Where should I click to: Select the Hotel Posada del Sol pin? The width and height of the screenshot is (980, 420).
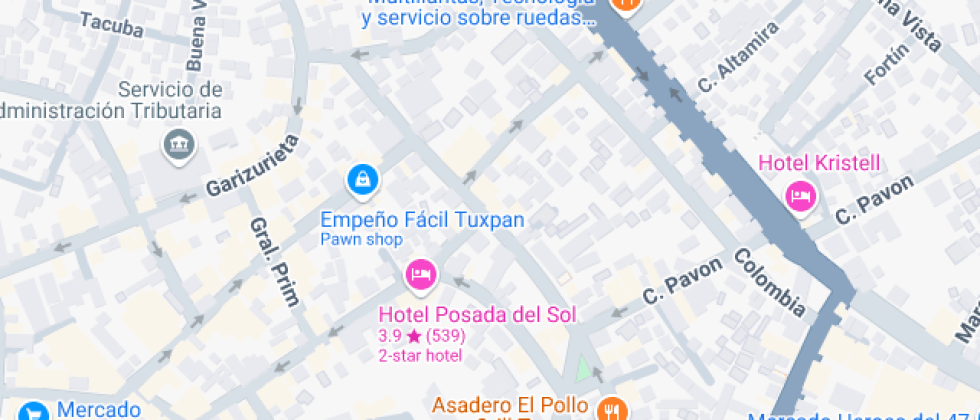pyautogui.click(x=420, y=273)
